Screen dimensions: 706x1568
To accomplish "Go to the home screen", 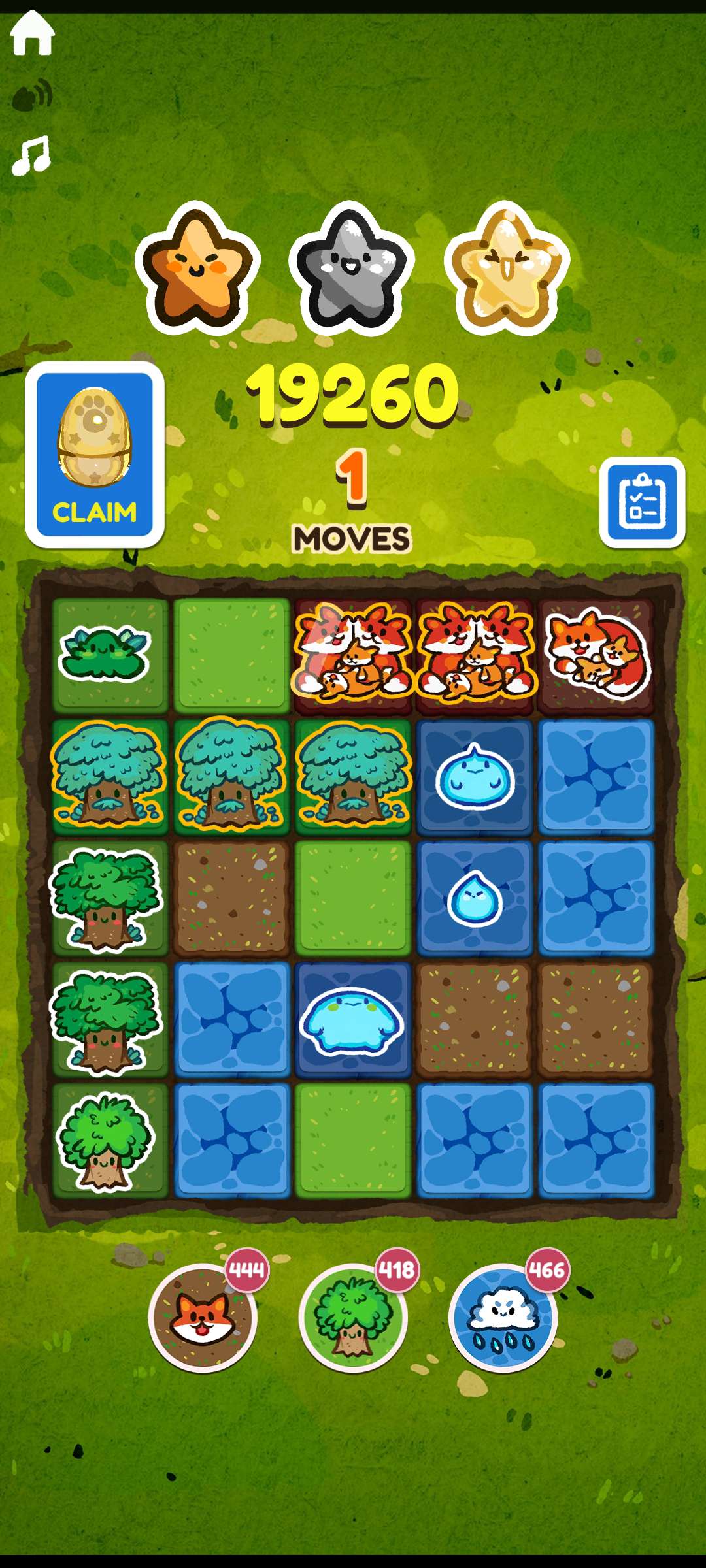I will point(31,34).
